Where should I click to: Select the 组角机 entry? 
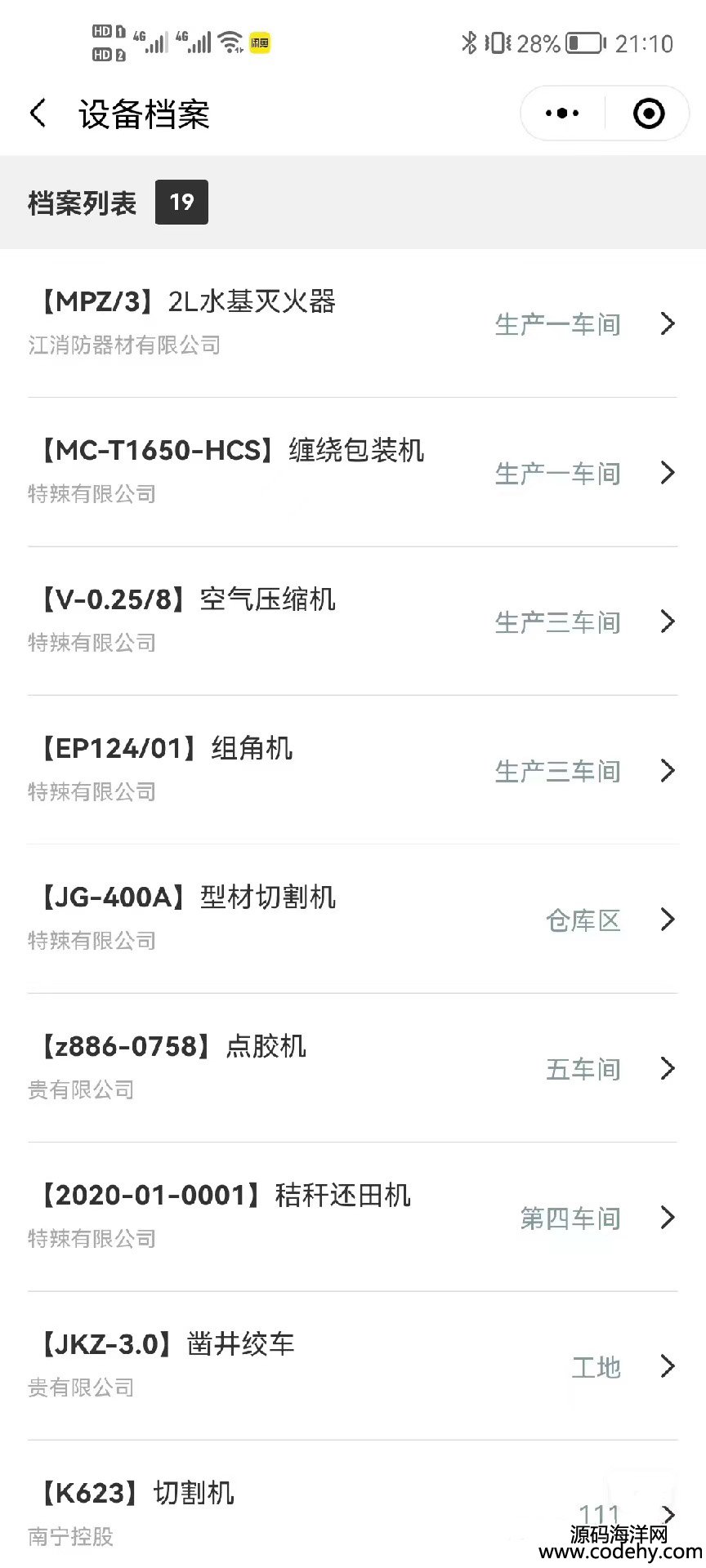(x=353, y=770)
